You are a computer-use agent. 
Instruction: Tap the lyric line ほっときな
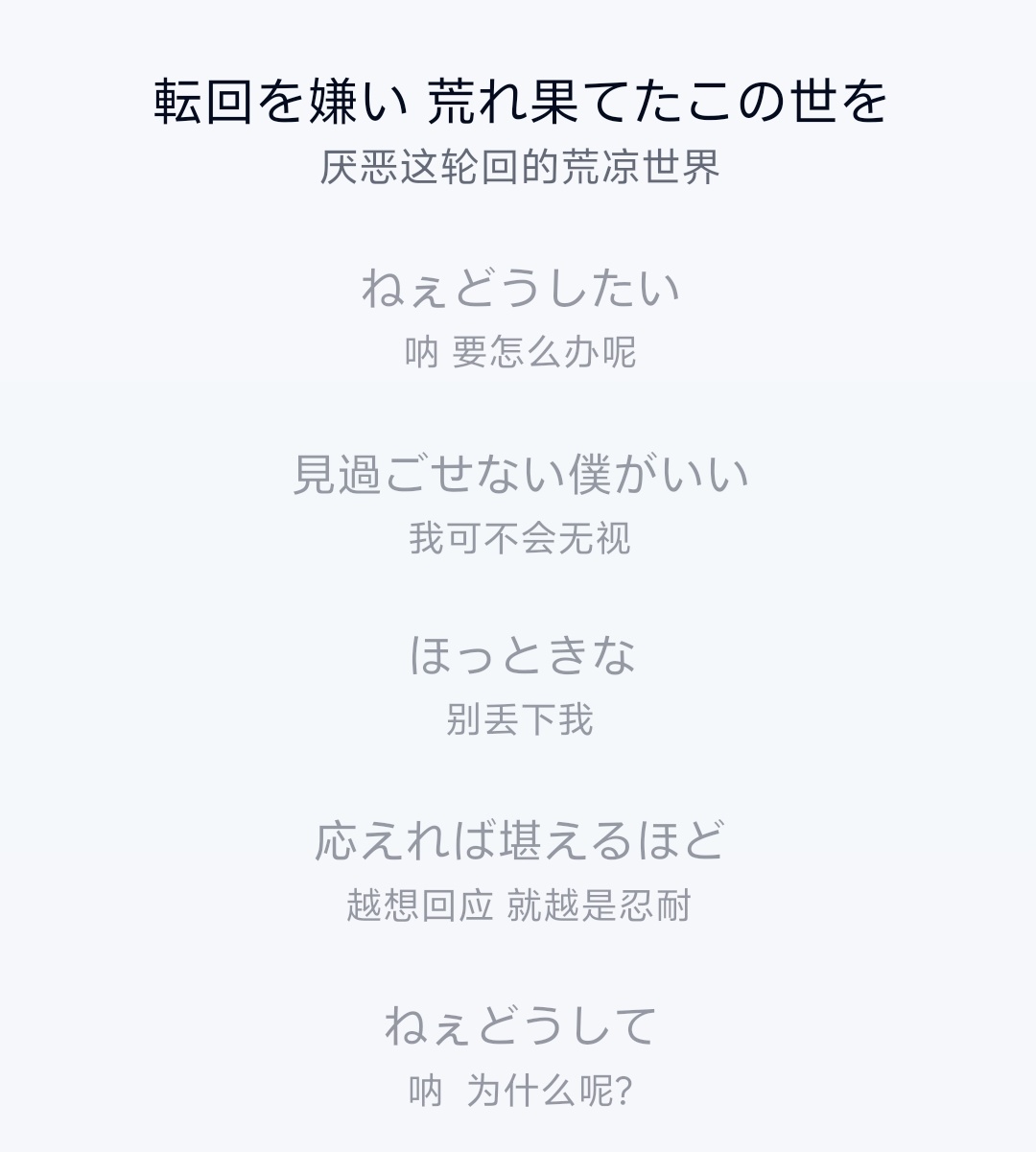520,657
